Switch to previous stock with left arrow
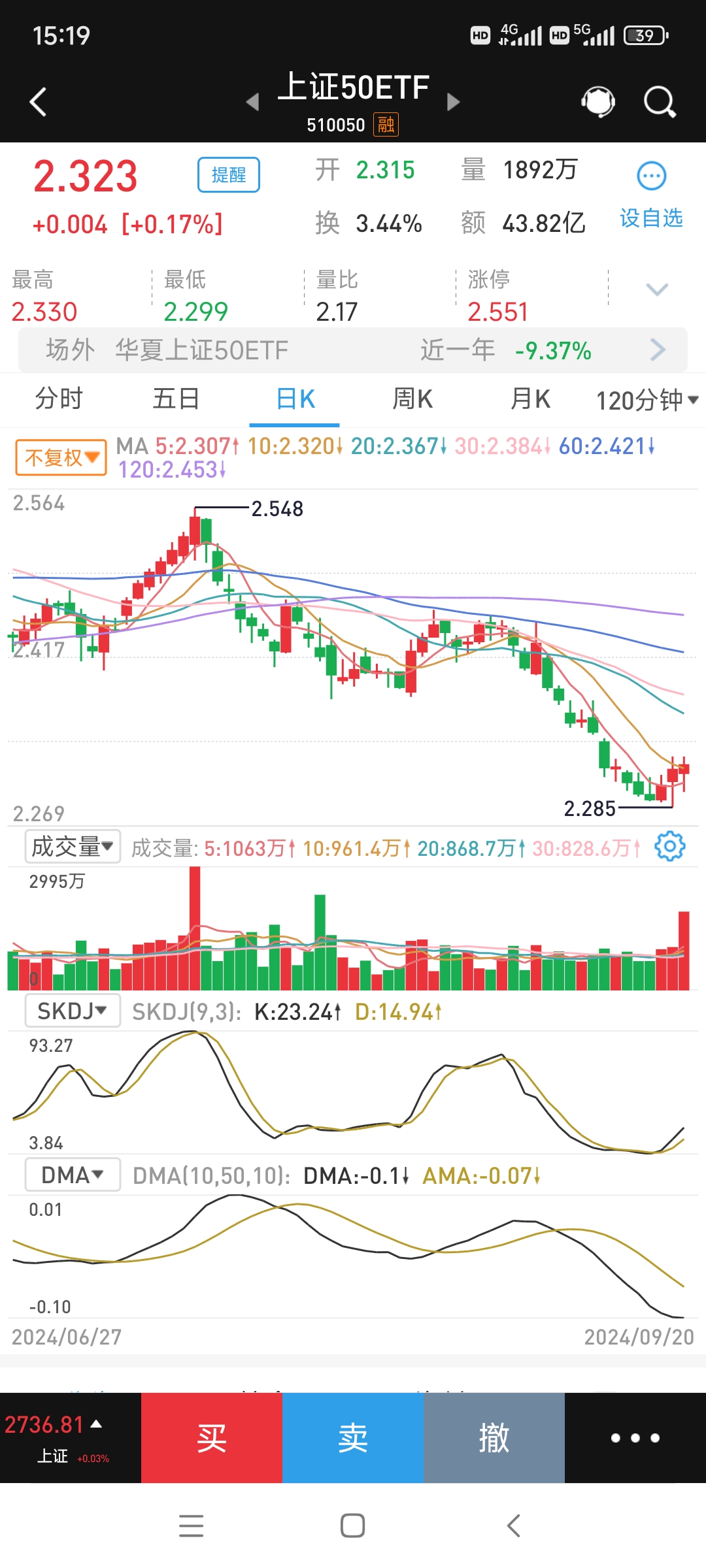 click(254, 101)
